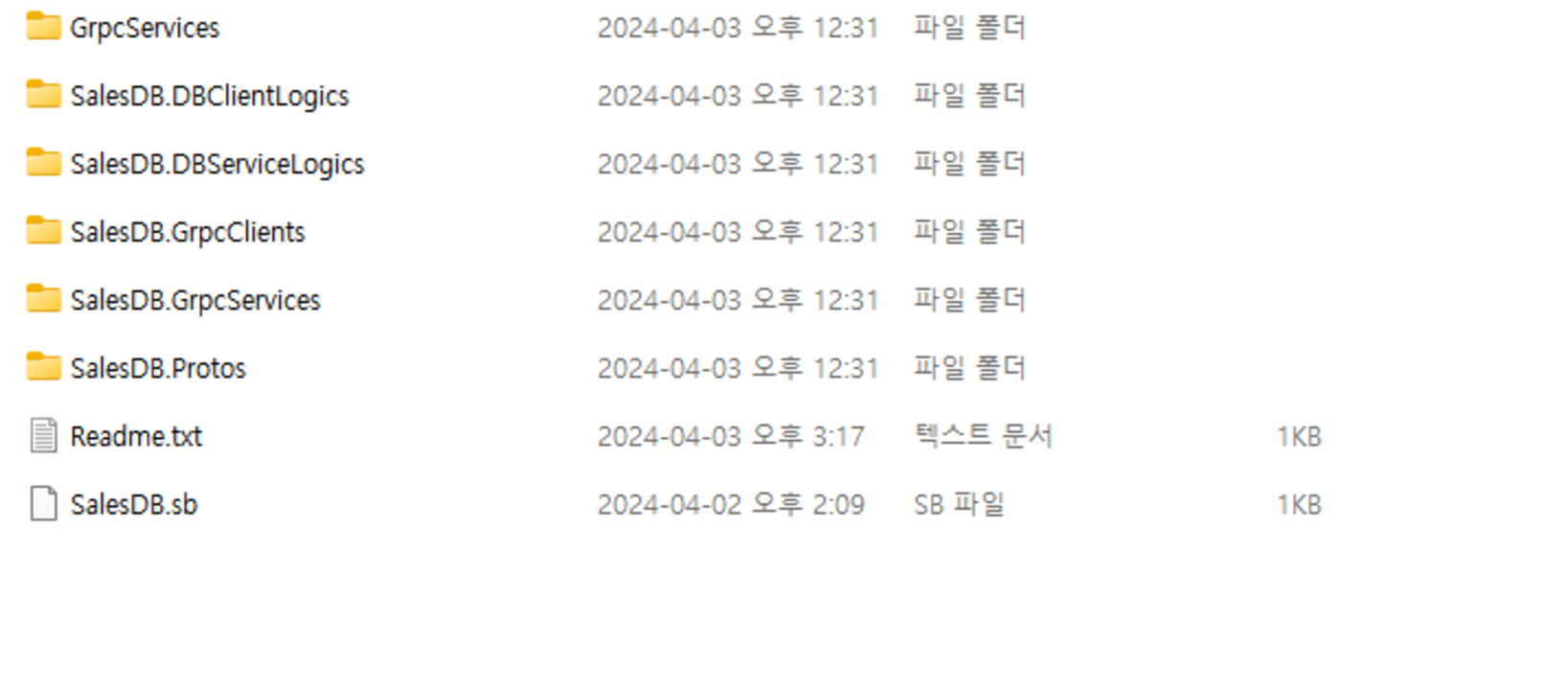Open the Readme.txt file
The width and height of the screenshot is (1568, 690).
(136, 436)
